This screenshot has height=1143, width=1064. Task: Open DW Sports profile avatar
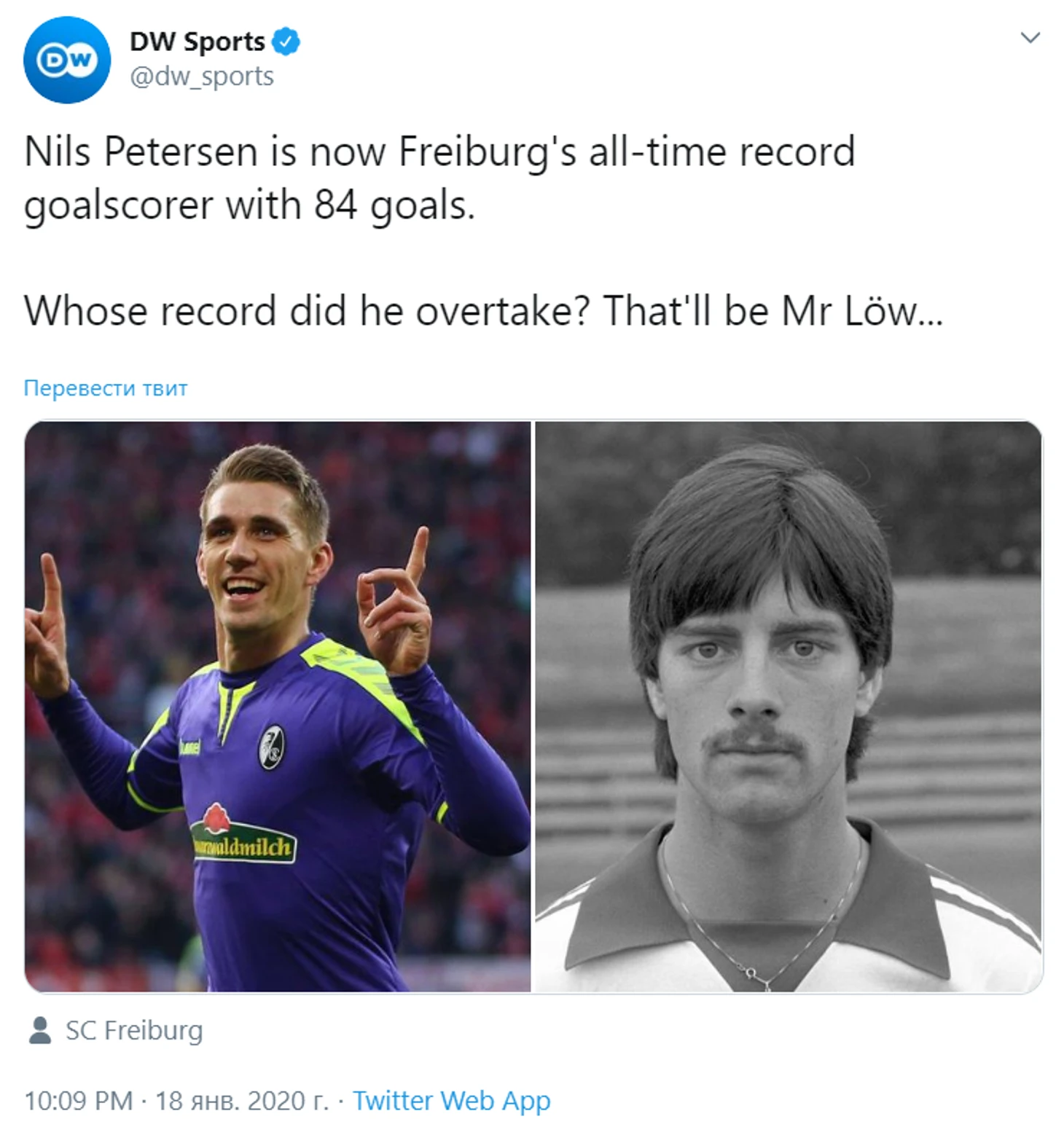pos(67,60)
